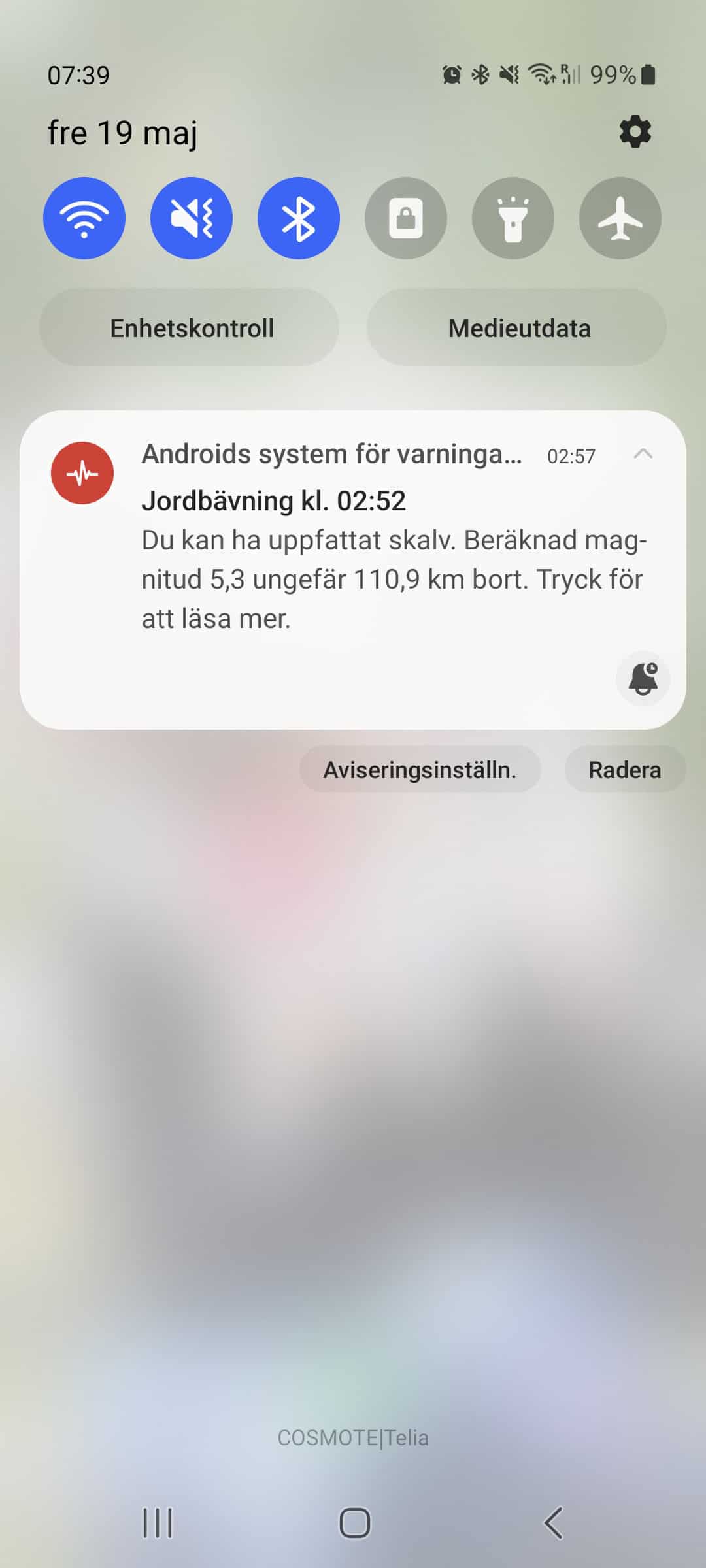Open settings via the gear icon
The width and height of the screenshot is (706, 1568).
(x=635, y=132)
